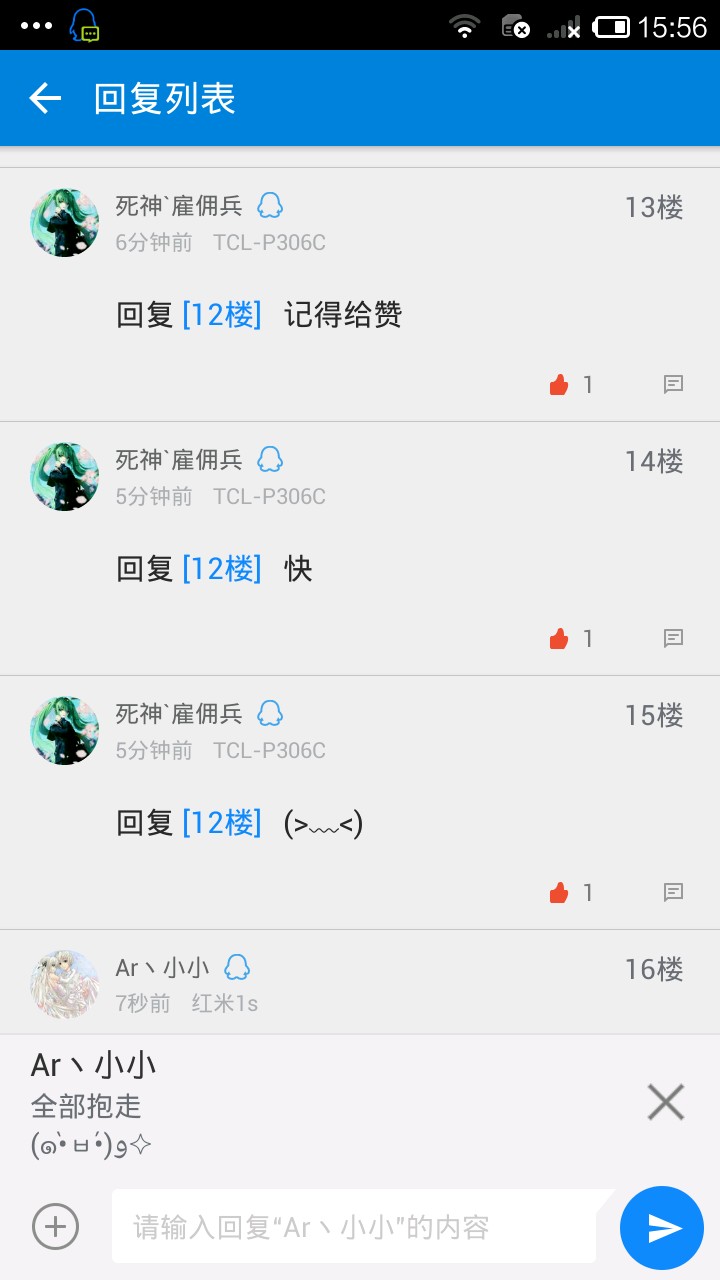This screenshot has height=1280, width=720.
Task: Like the 13楼 reply 记得给赞
Action: tap(559, 384)
